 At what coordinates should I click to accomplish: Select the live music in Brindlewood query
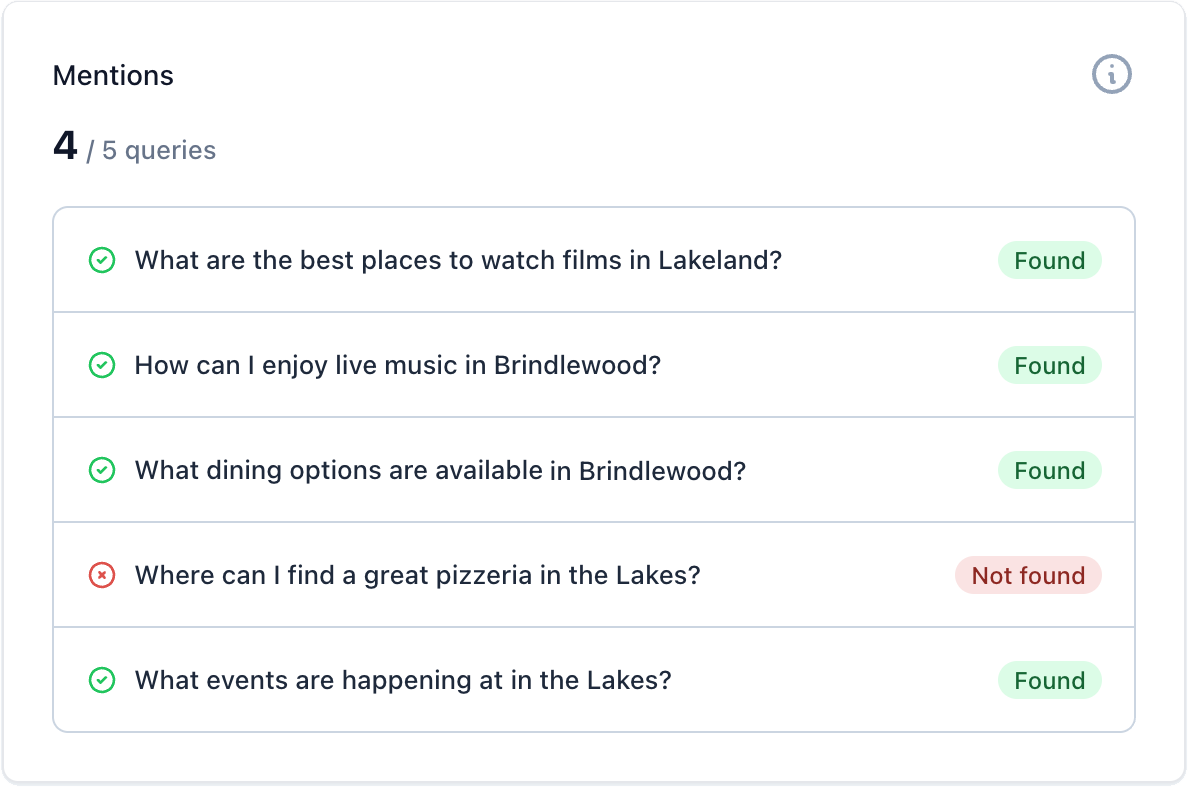click(x=398, y=366)
